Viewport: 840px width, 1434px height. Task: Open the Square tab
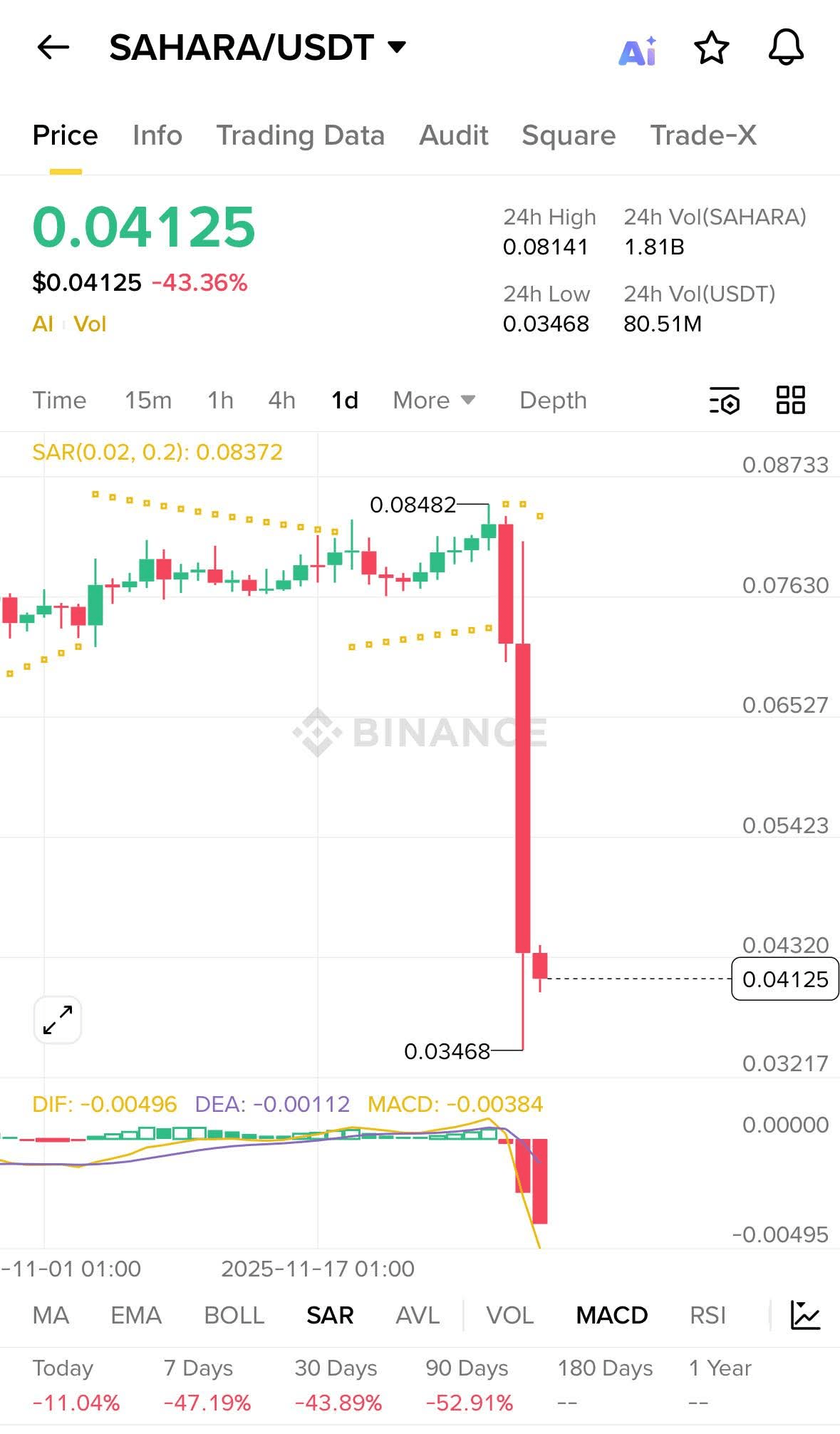pyautogui.click(x=568, y=135)
